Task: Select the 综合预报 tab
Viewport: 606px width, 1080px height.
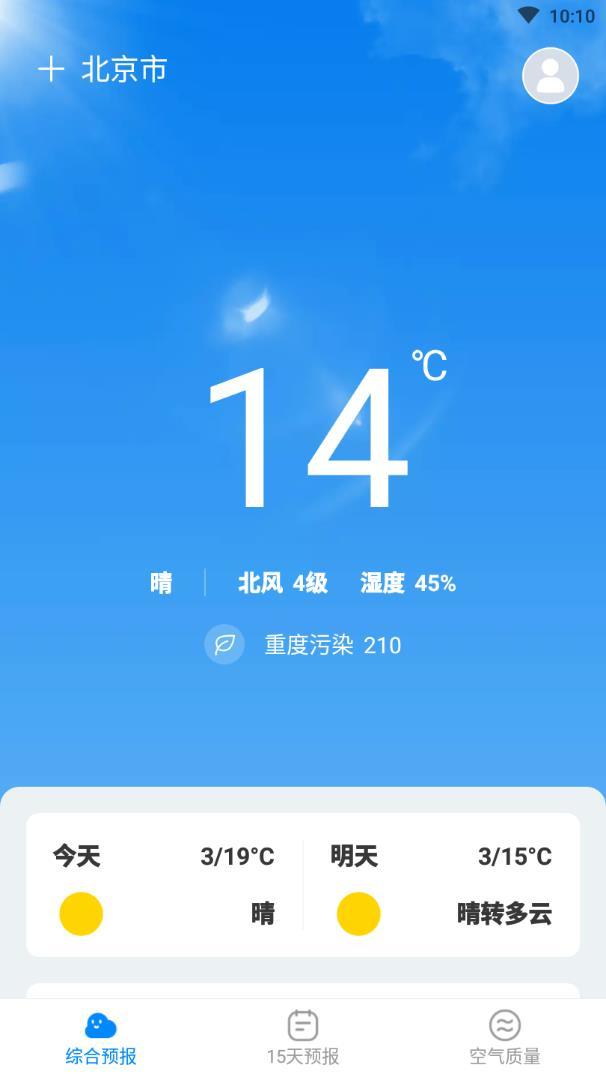Action: coord(101,1038)
